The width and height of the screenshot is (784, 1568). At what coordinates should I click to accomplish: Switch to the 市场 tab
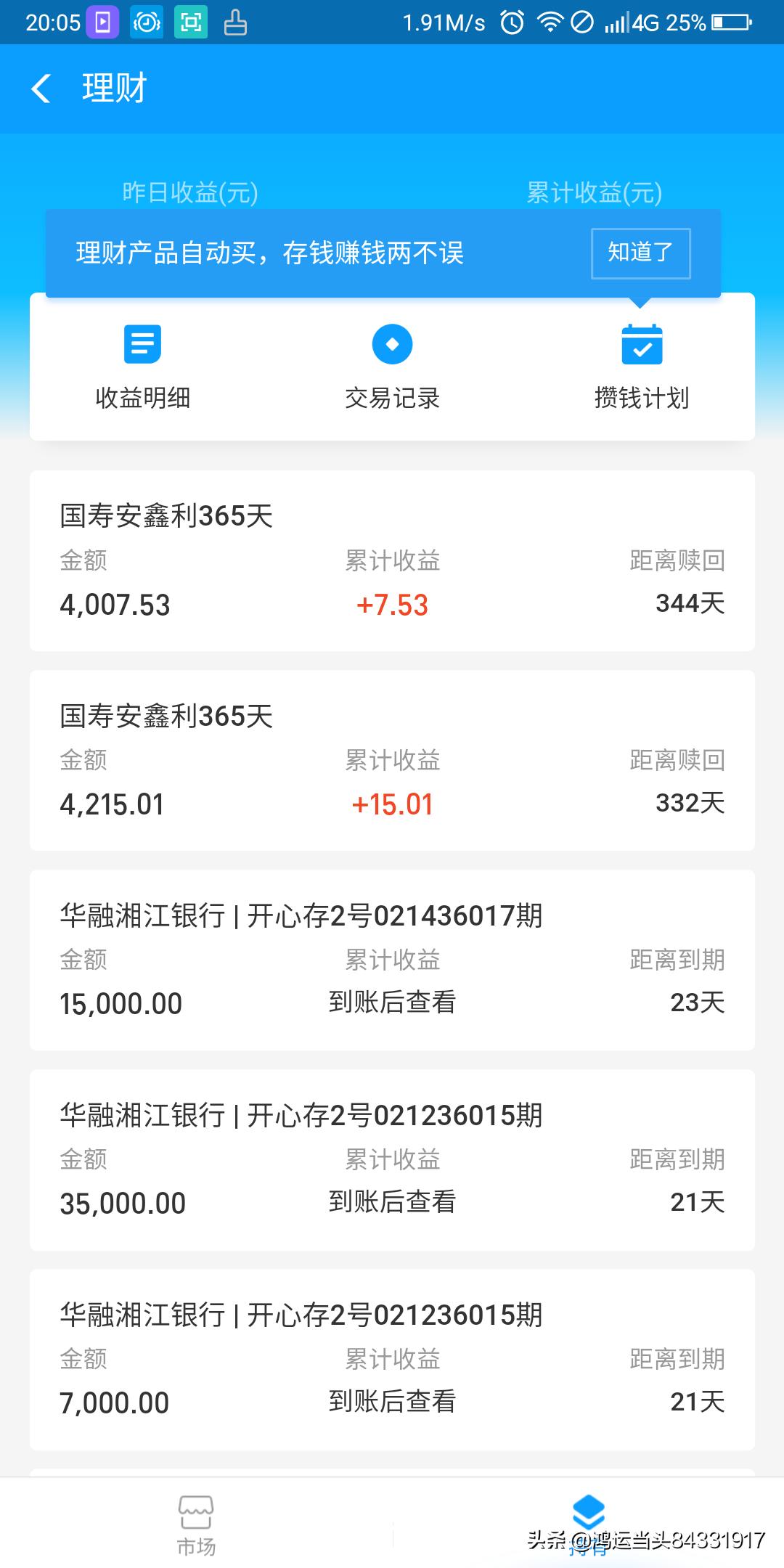(196, 1524)
